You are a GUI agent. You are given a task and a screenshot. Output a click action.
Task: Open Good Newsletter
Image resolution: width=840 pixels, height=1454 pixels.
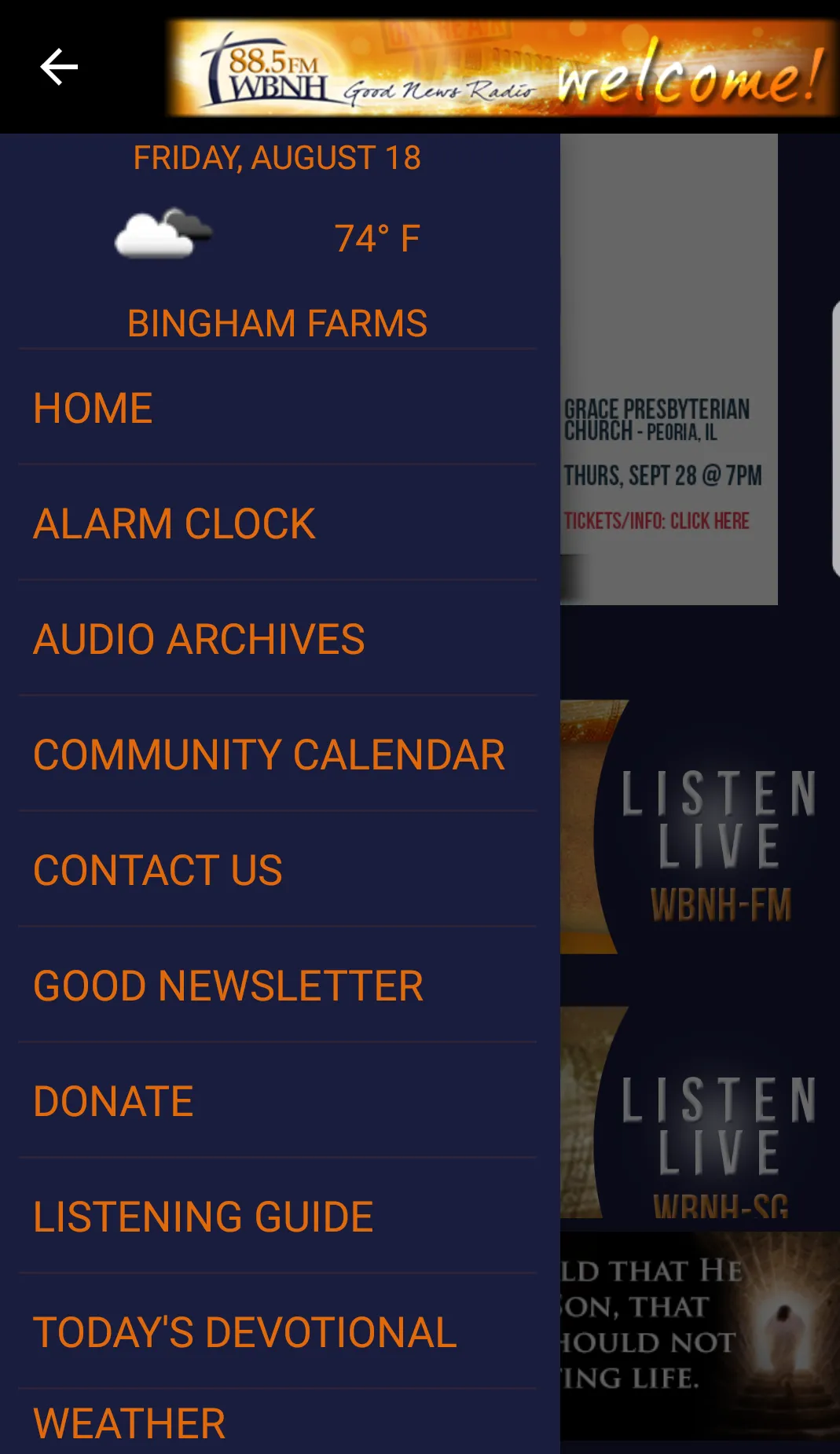click(228, 986)
